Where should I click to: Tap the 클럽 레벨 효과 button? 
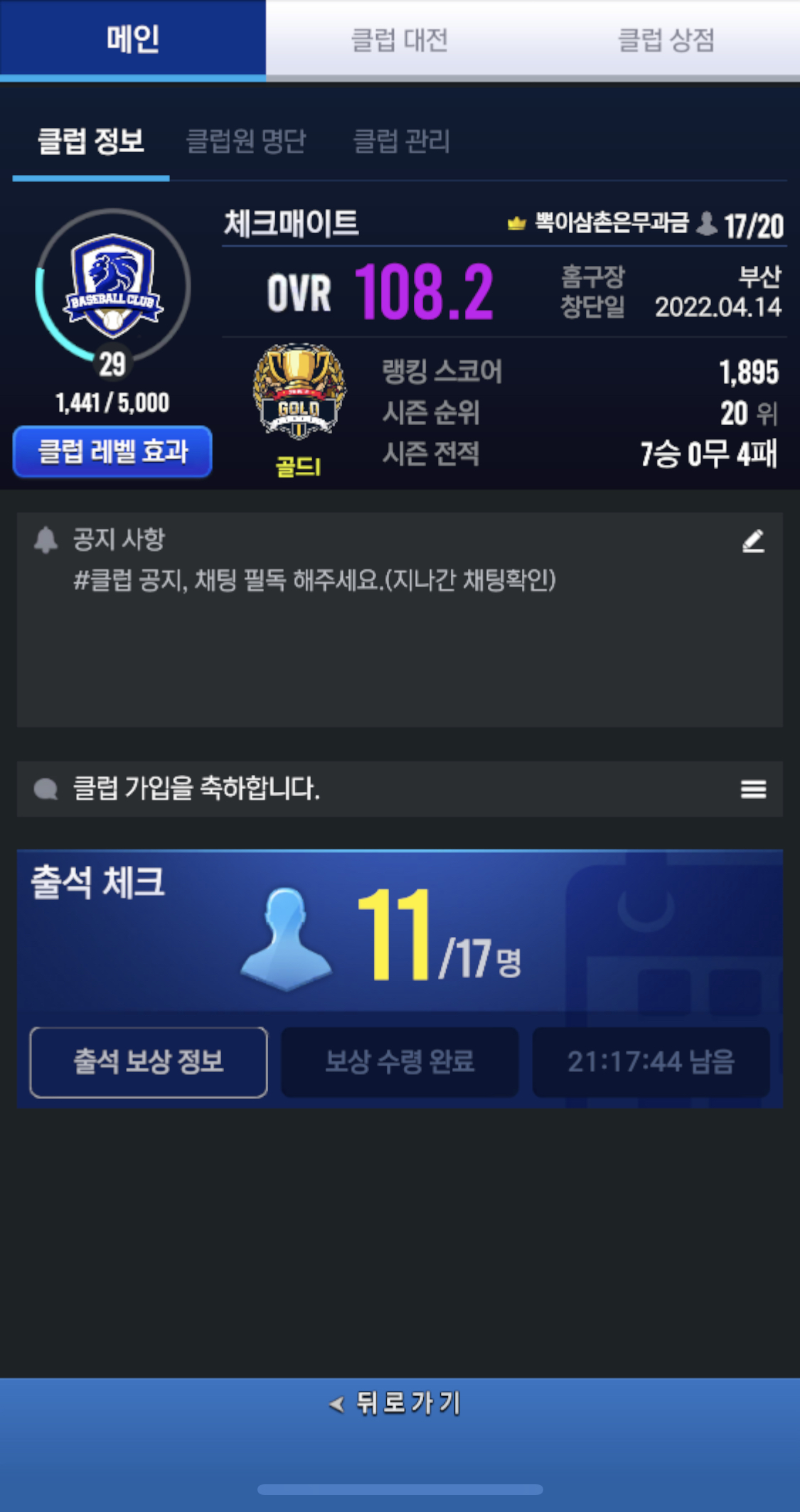(x=112, y=451)
